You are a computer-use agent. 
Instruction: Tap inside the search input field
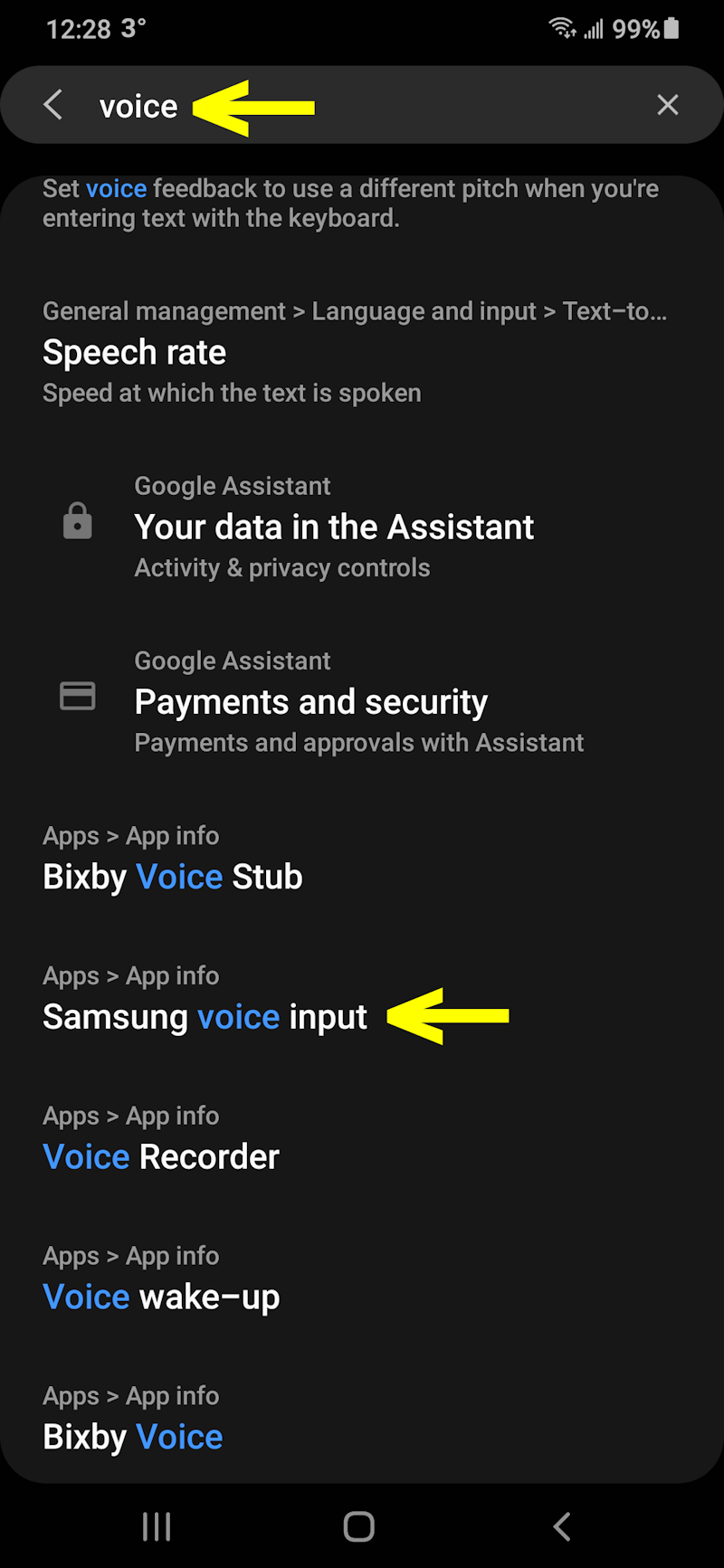pyautogui.click(x=271, y=105)
